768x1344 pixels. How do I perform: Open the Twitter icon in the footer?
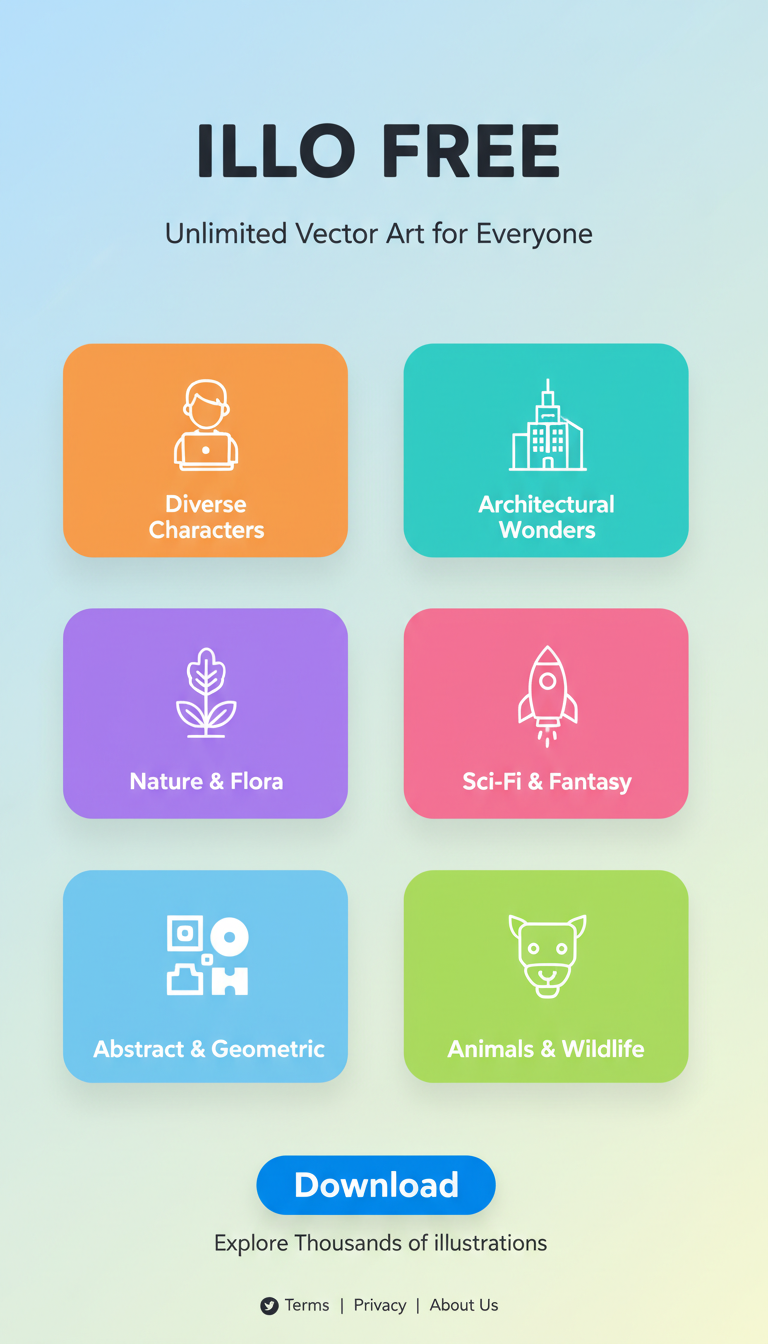point(269,1306)
